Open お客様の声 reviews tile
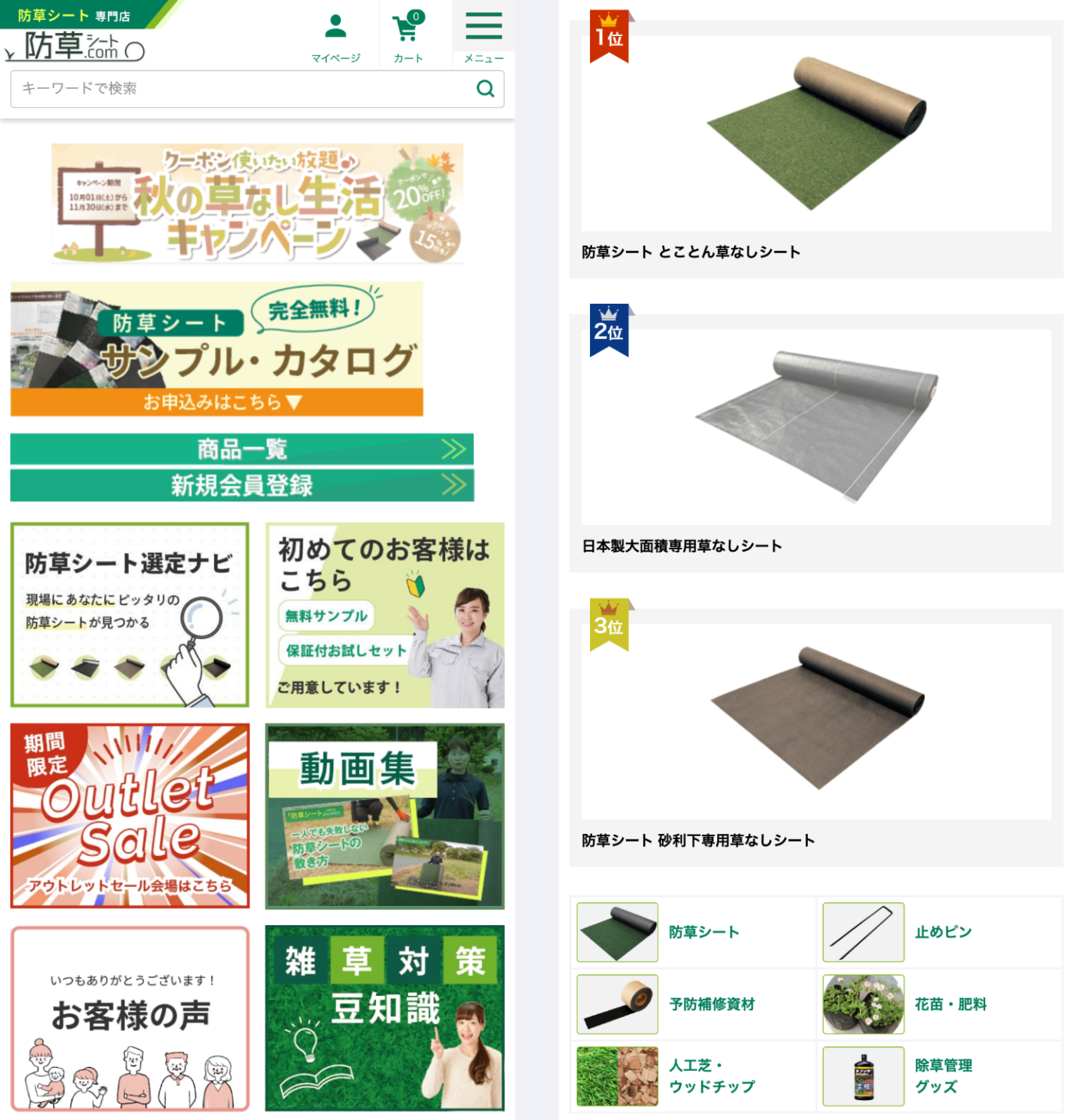 tap(130, 1019)
